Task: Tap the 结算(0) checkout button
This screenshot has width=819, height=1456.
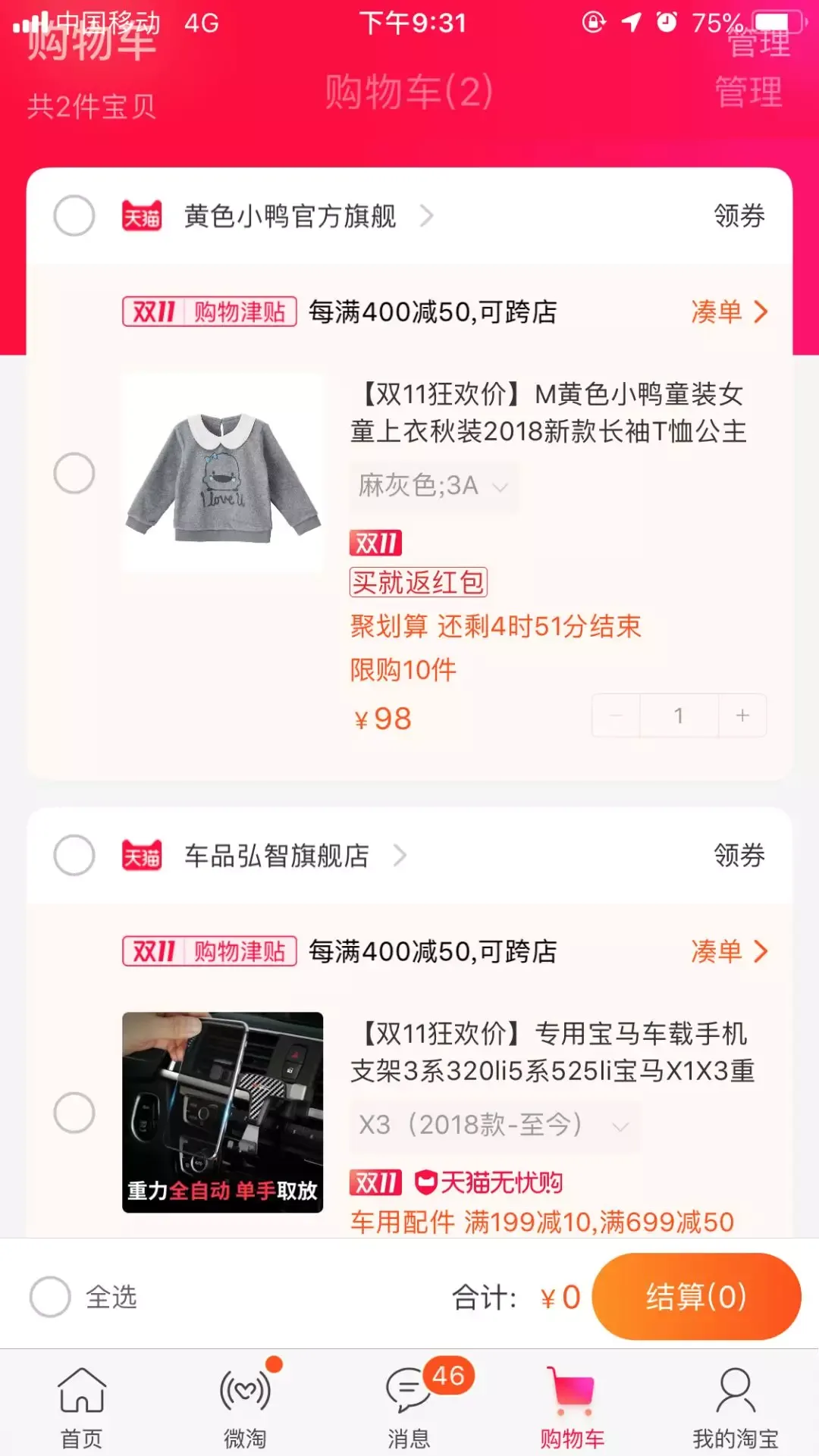Action: tap(695, 1297)
